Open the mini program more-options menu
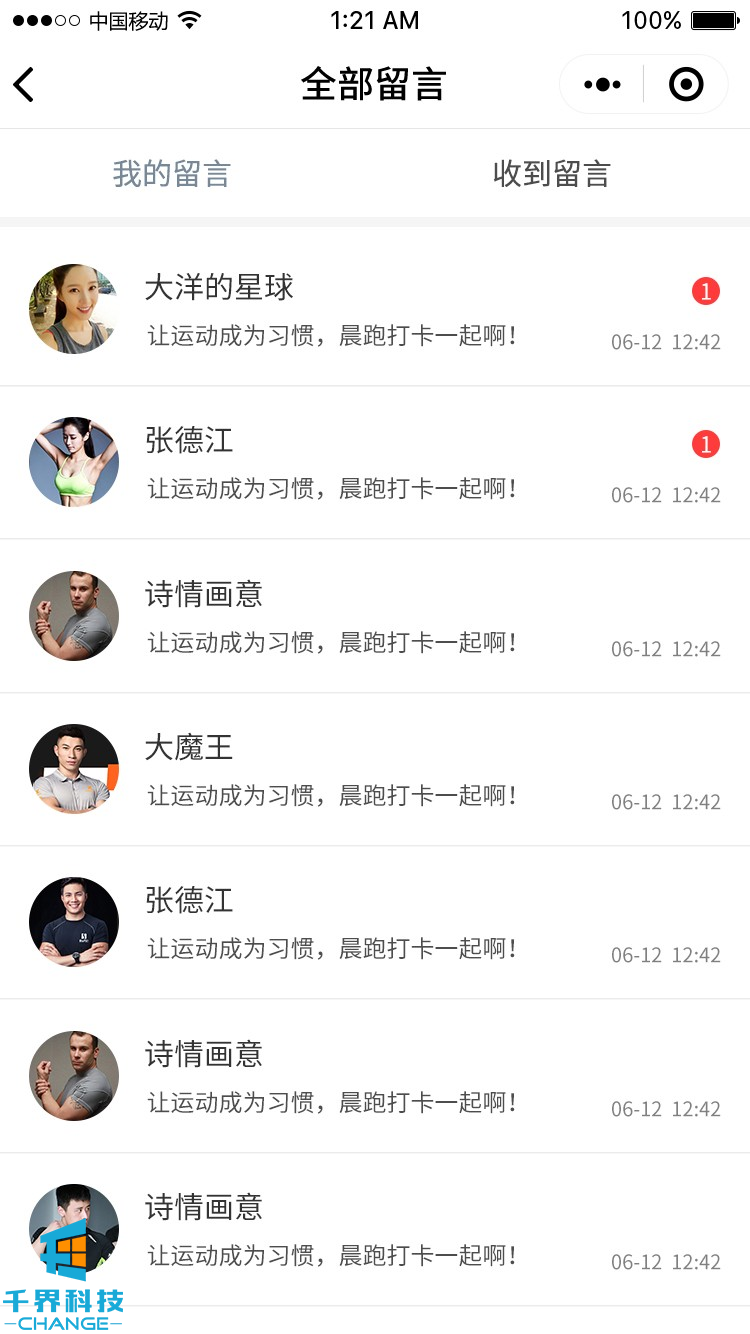750x1334 pixels. point(602,85)
